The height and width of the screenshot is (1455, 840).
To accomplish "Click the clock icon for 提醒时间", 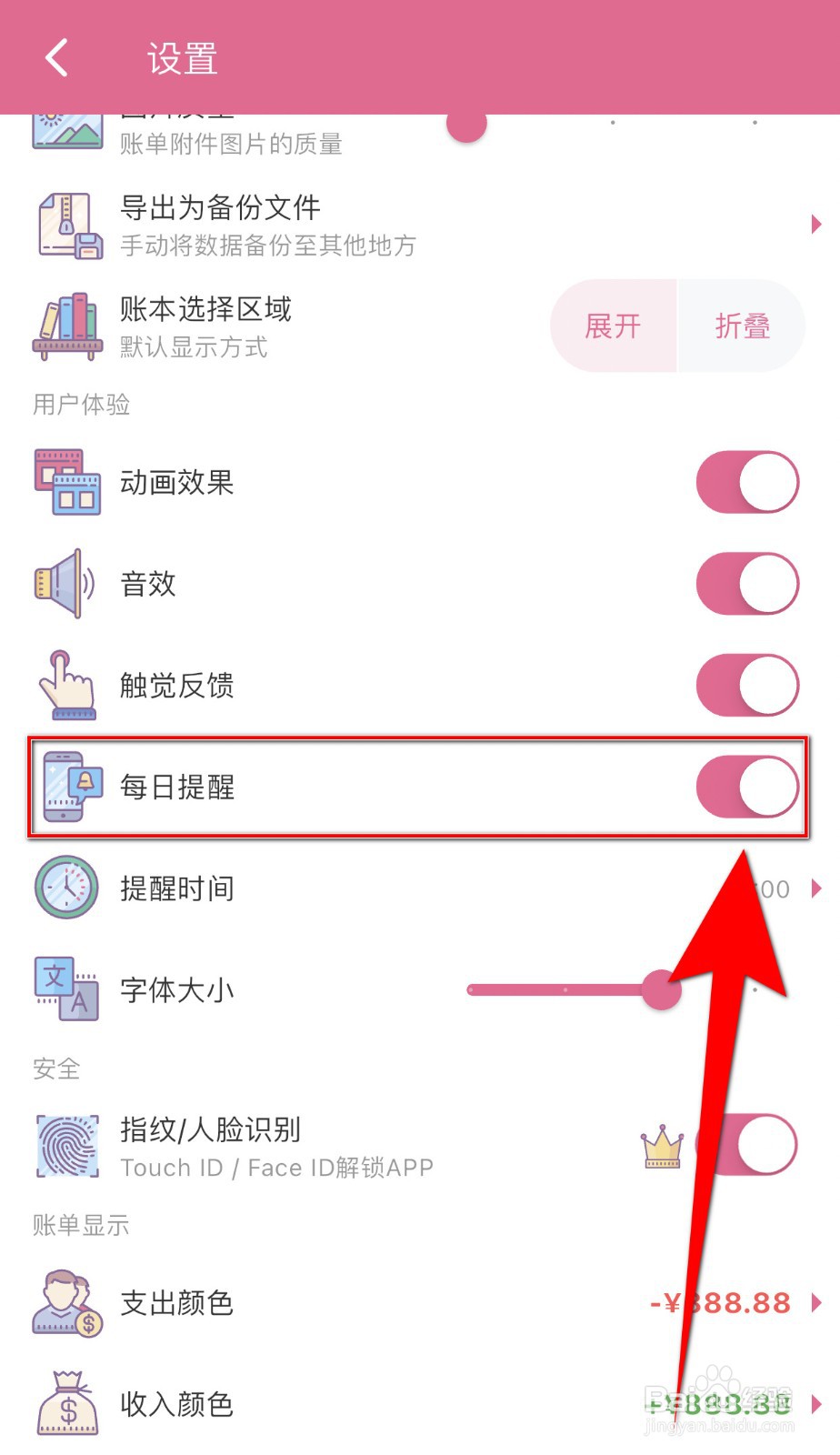I will 65,888.
